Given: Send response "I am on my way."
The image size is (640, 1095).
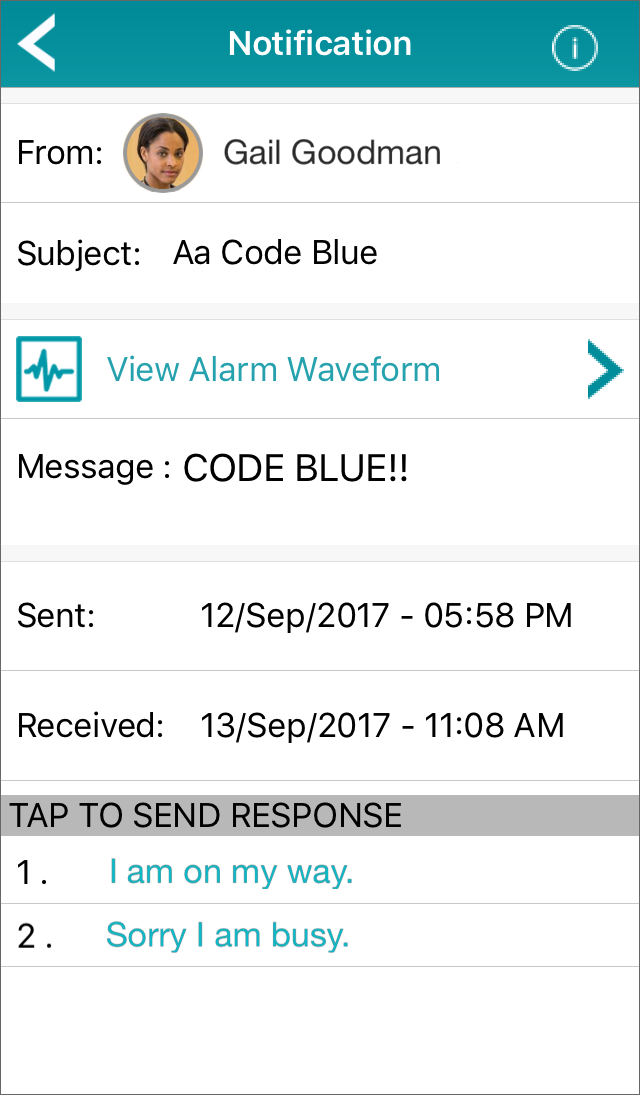Looking at the screenshot, I should pyautogui.click(x=320, y=872).
